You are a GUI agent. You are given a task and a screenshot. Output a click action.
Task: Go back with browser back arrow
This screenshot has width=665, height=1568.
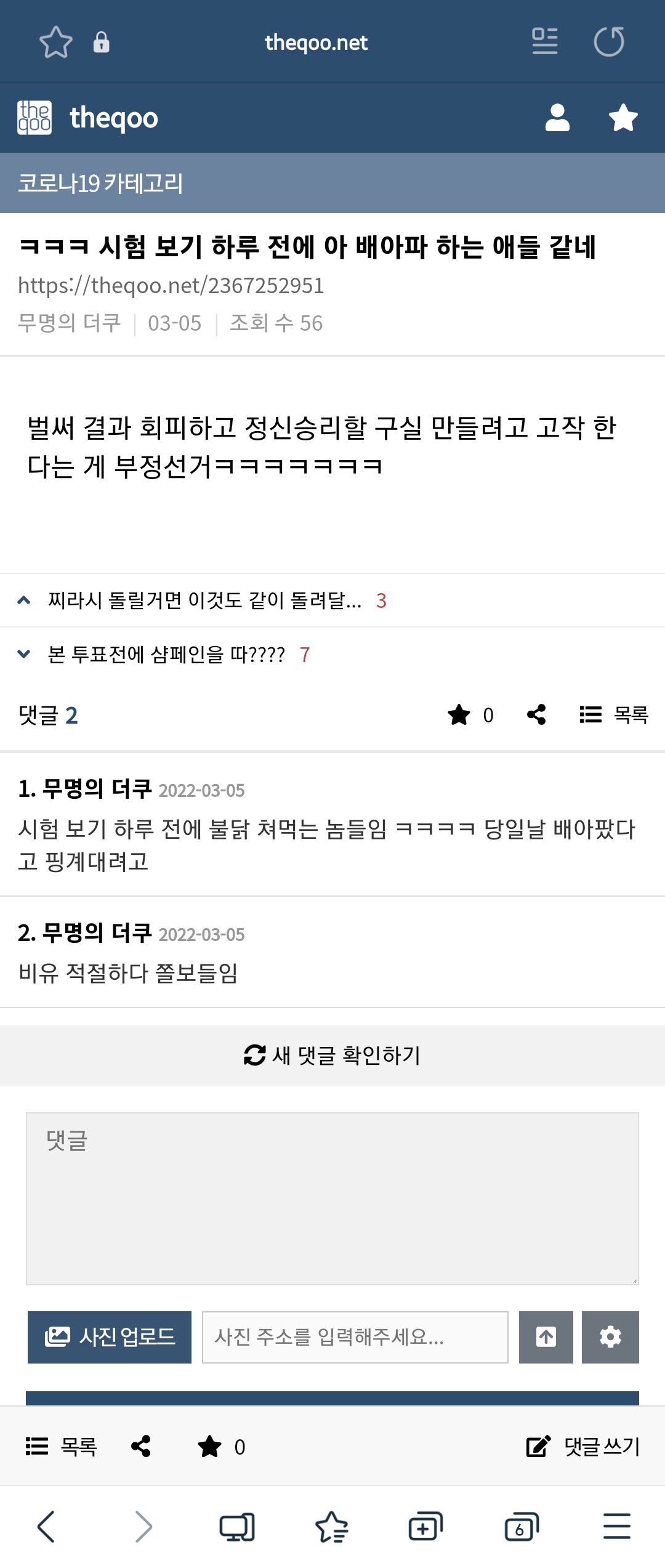[47, 1527]
